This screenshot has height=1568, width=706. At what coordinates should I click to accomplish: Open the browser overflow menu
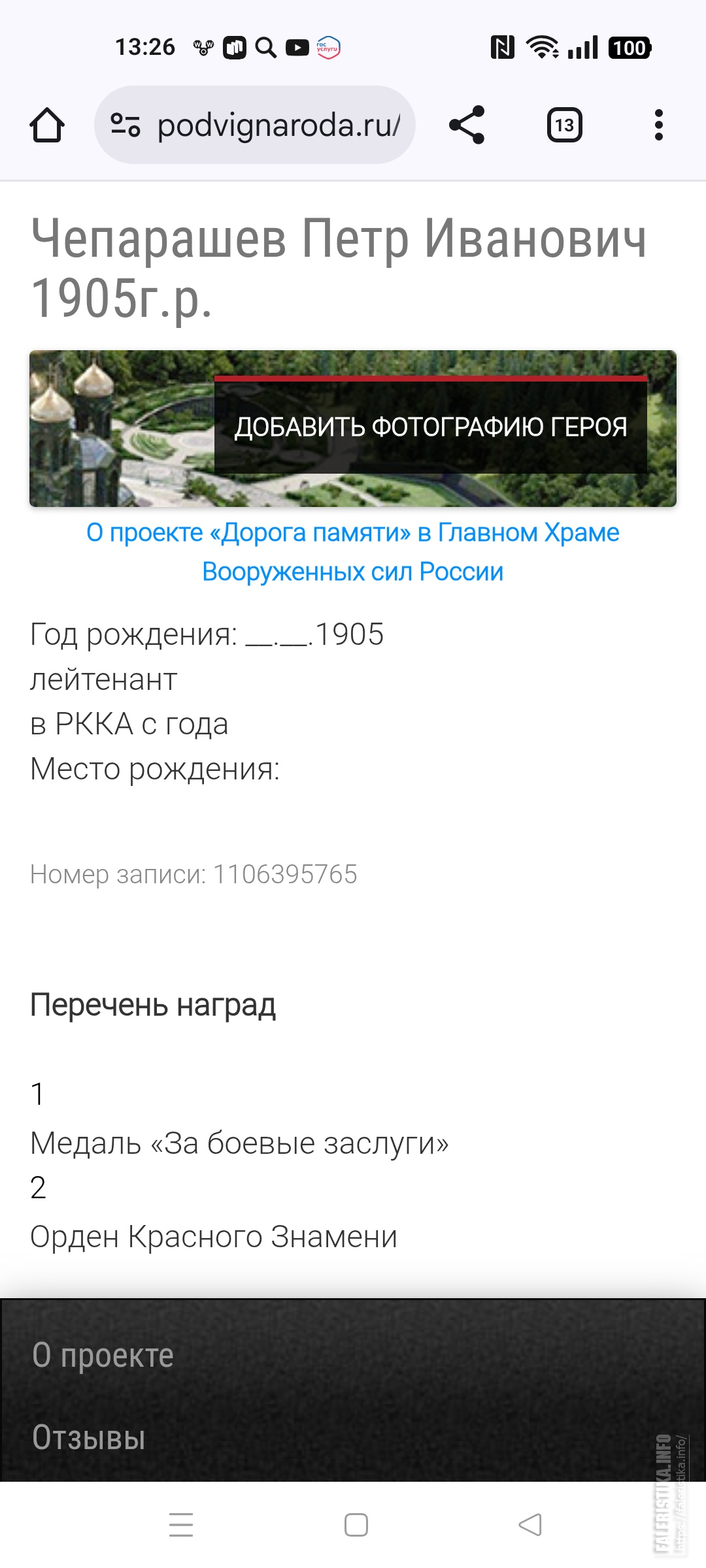(658, 125)
